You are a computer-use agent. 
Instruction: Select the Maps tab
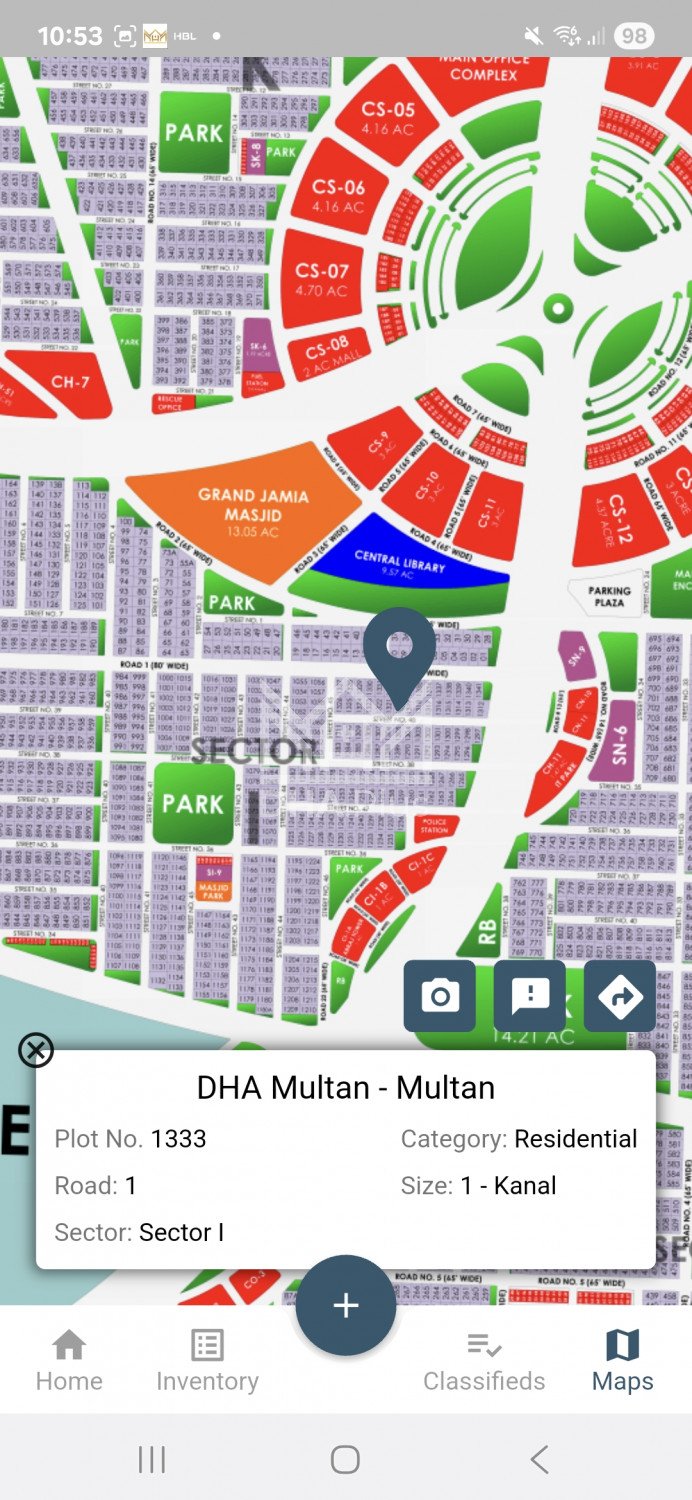click(622, 1360)
